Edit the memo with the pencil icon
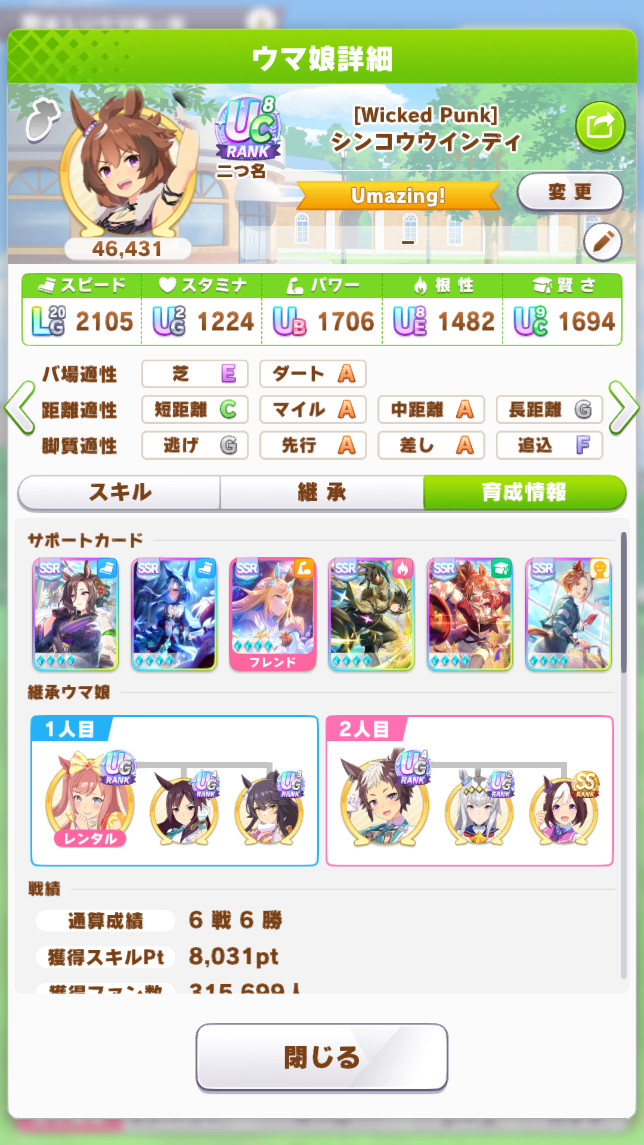Screen dimensions: 644x1145 pyautogui.click(x=602, y=241)
